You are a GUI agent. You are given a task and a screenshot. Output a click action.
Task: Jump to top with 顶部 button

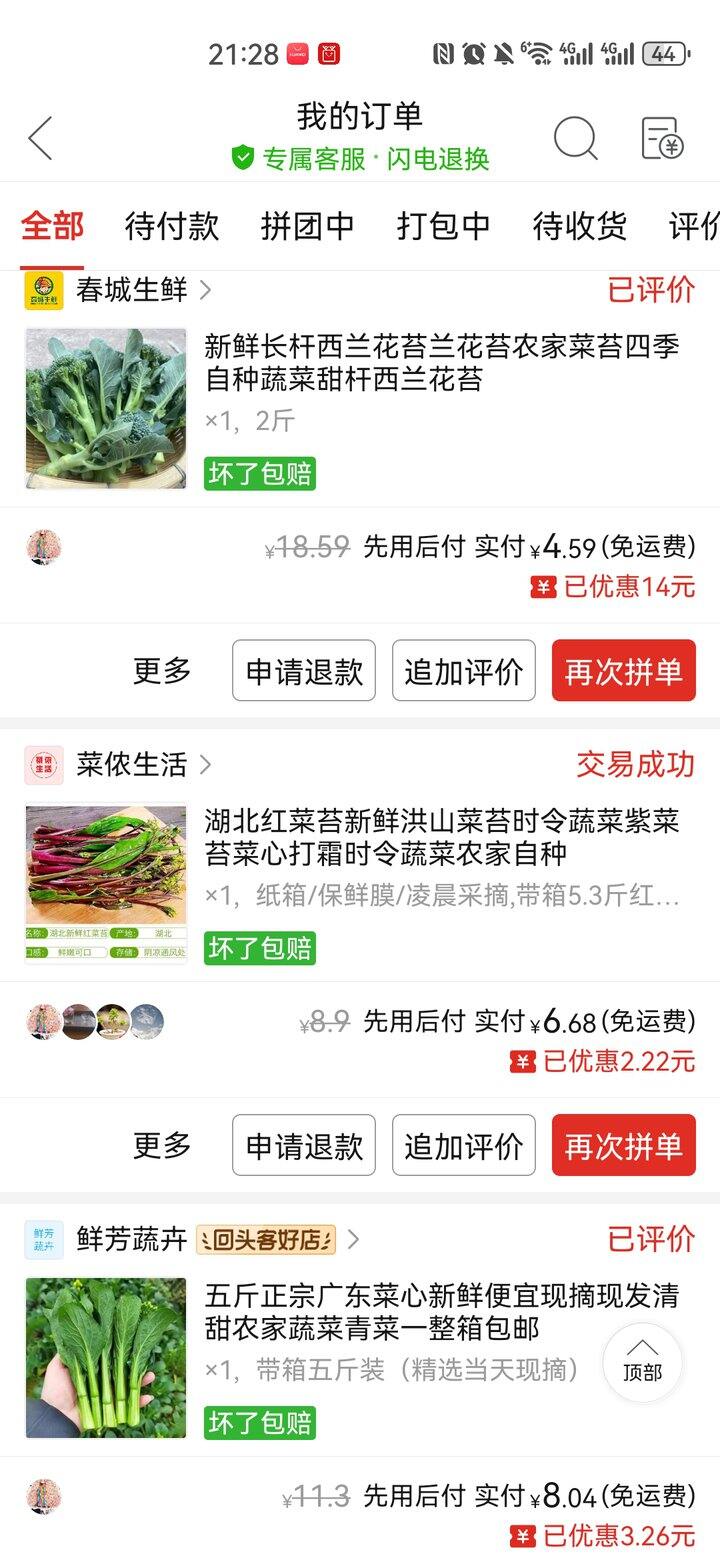click(642, 1363)
